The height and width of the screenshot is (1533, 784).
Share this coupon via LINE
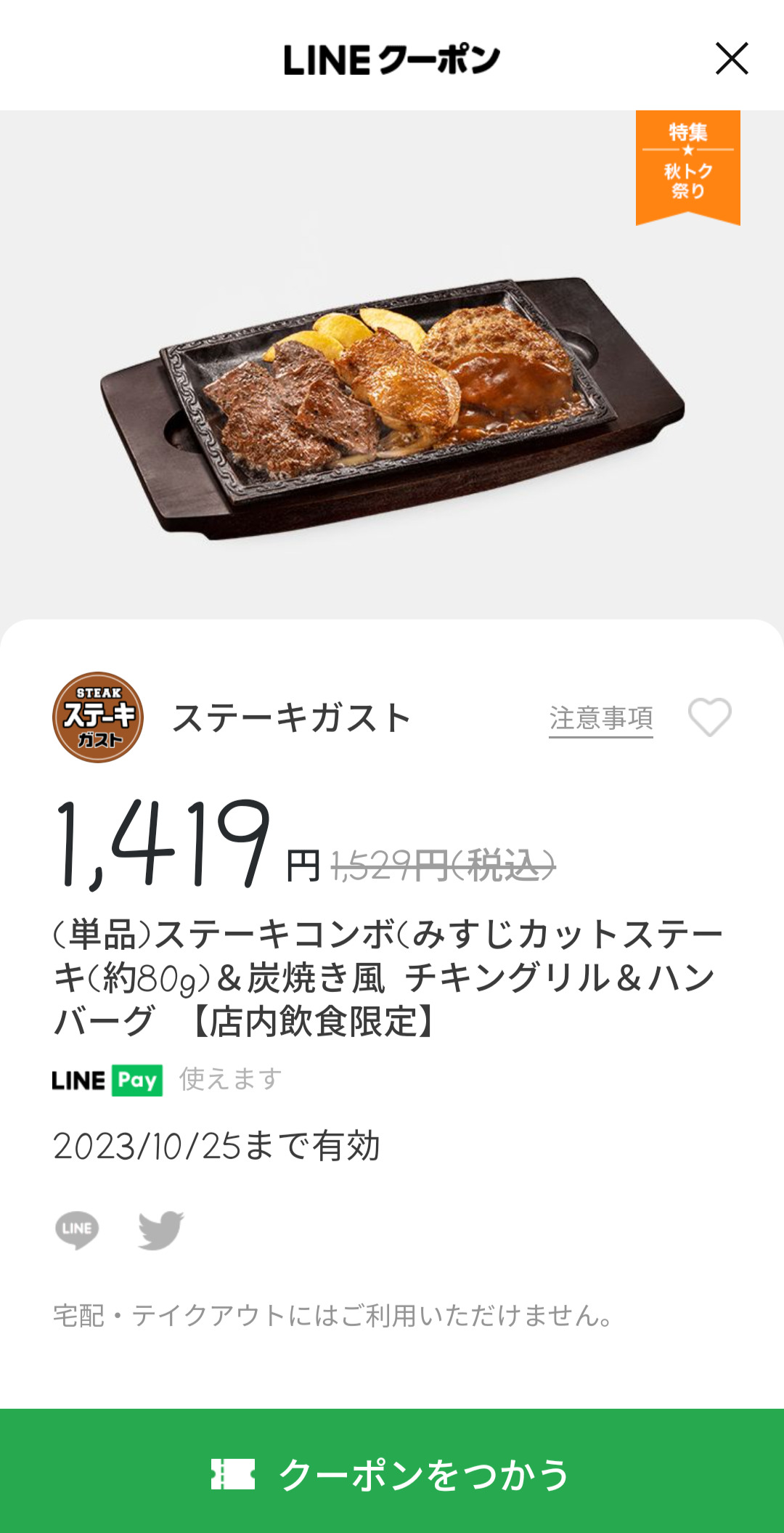[x=77, y=1229]
